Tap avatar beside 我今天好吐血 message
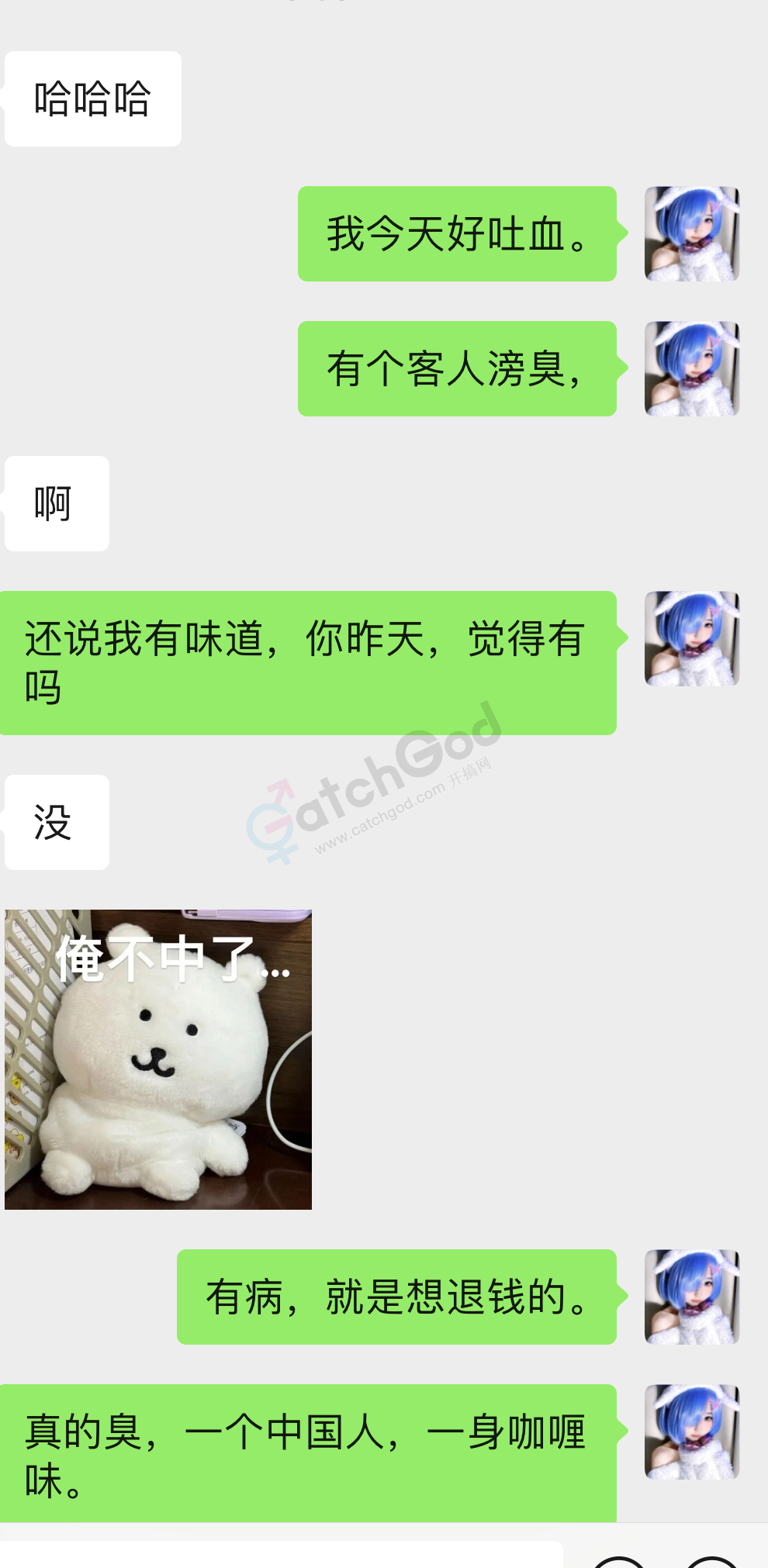Image resolution: width=768 pixels, height=1568 pixels. pyautogui.click(x=692, y=233)
